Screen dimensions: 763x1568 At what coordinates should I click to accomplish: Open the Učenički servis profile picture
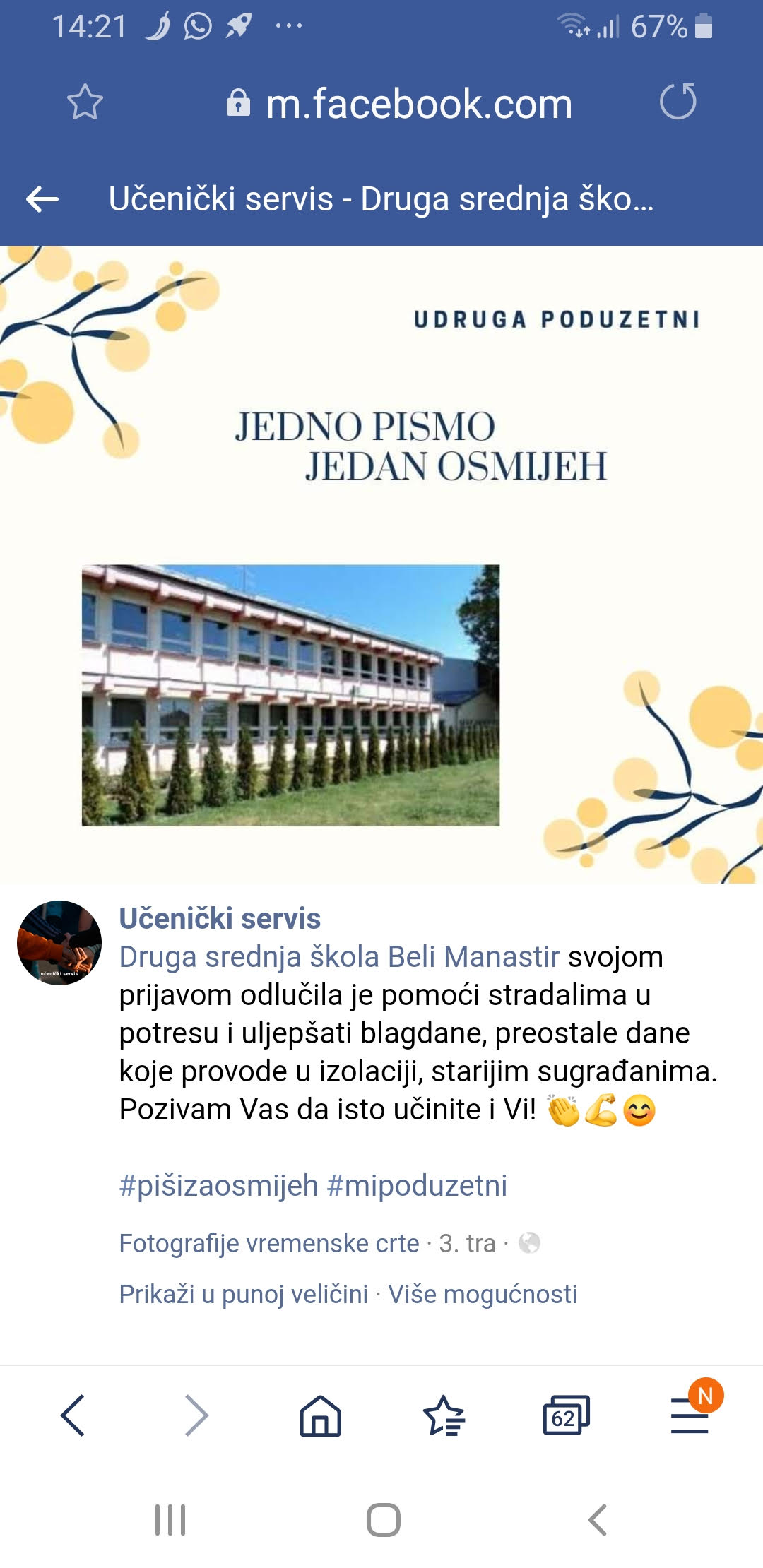pos(59,943)
